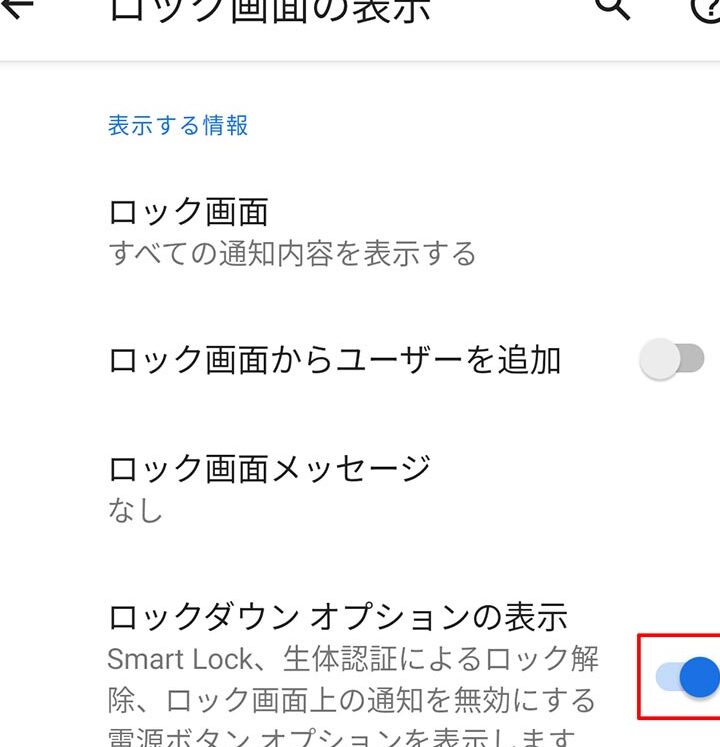Viewport: 720px width, 747px height.
Task: Open the search icon in app bar
Action: click(x=612, y=8)
